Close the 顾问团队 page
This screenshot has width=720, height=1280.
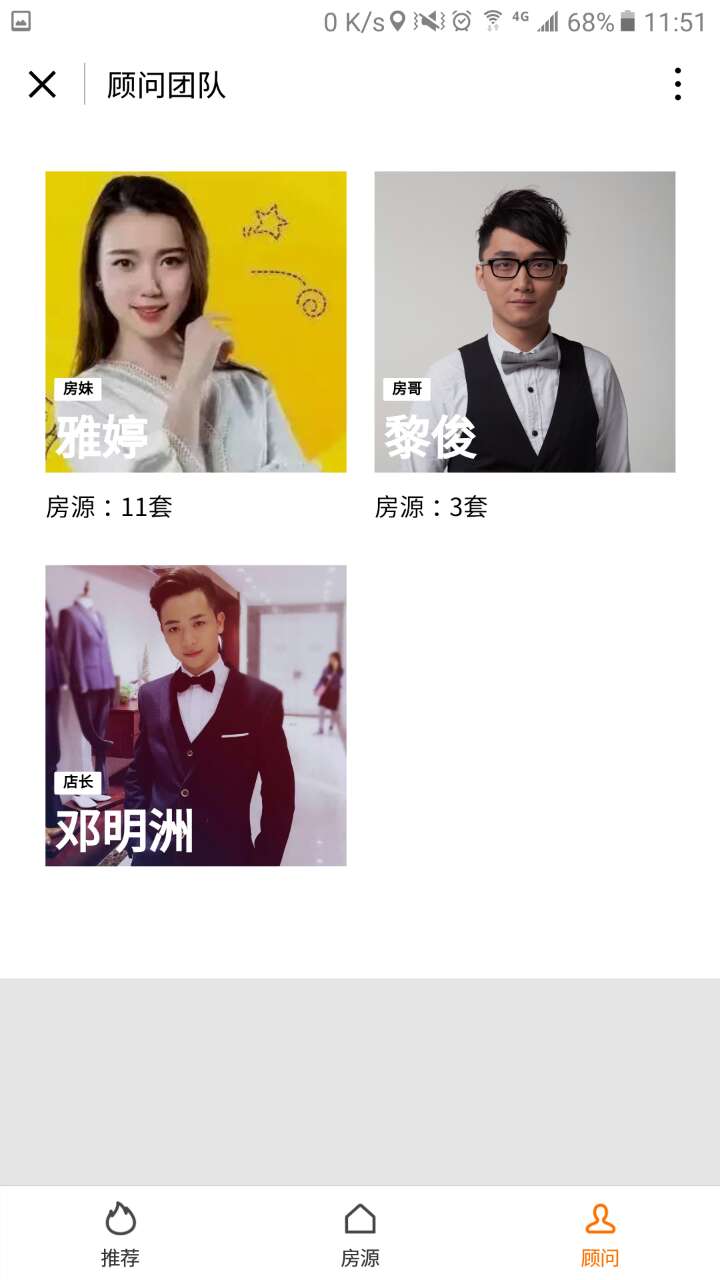[42, 84]
